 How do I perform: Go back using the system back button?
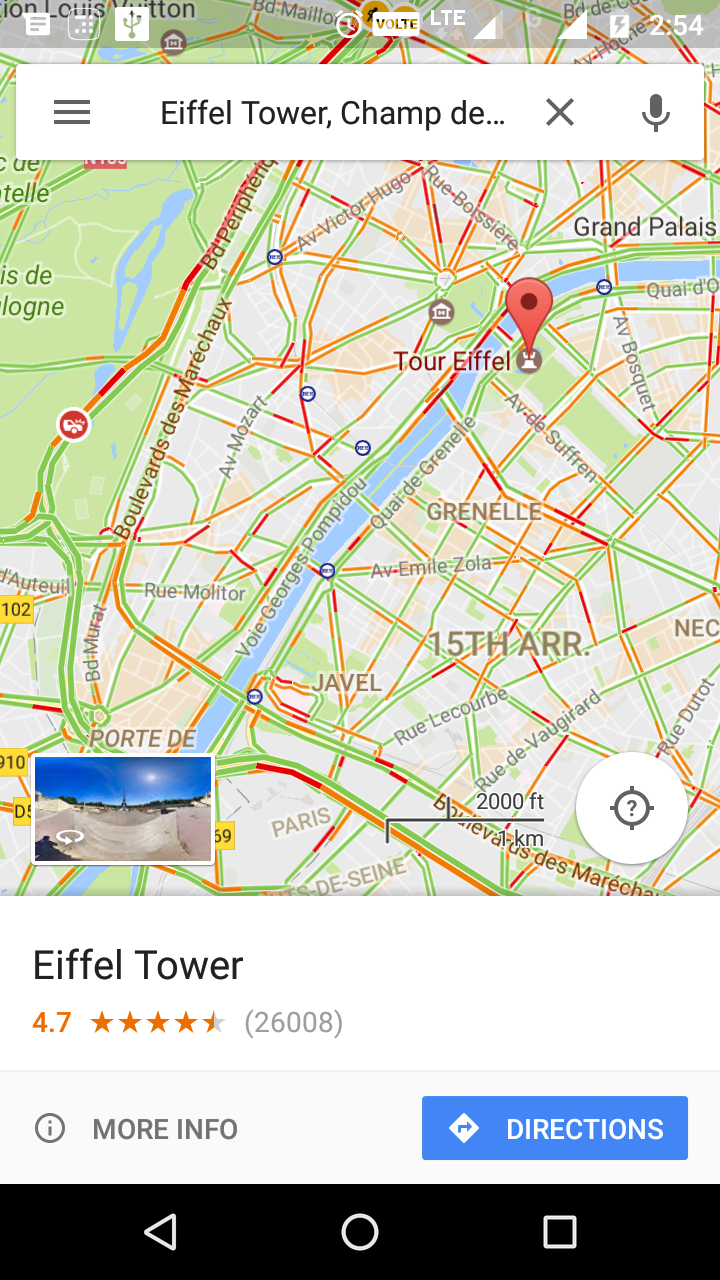click(x=160, y=1232)
